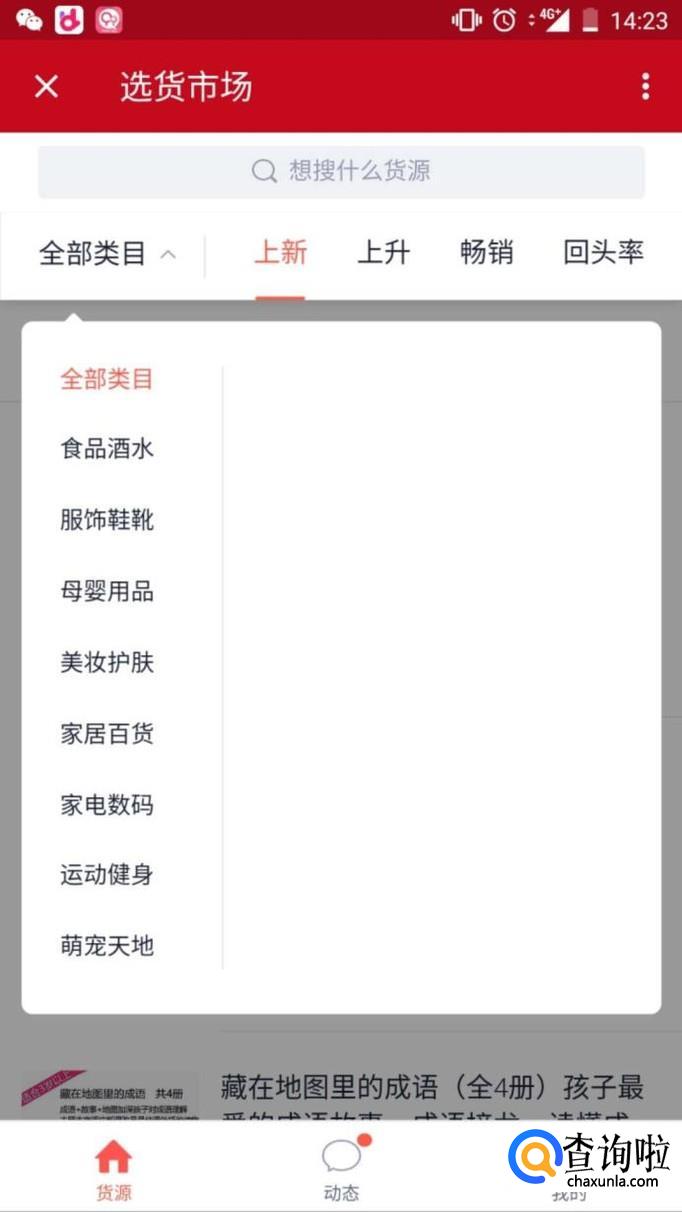Open the 动态 bottom tab
Viewport: 682px width, 1212px height.
341,1168
